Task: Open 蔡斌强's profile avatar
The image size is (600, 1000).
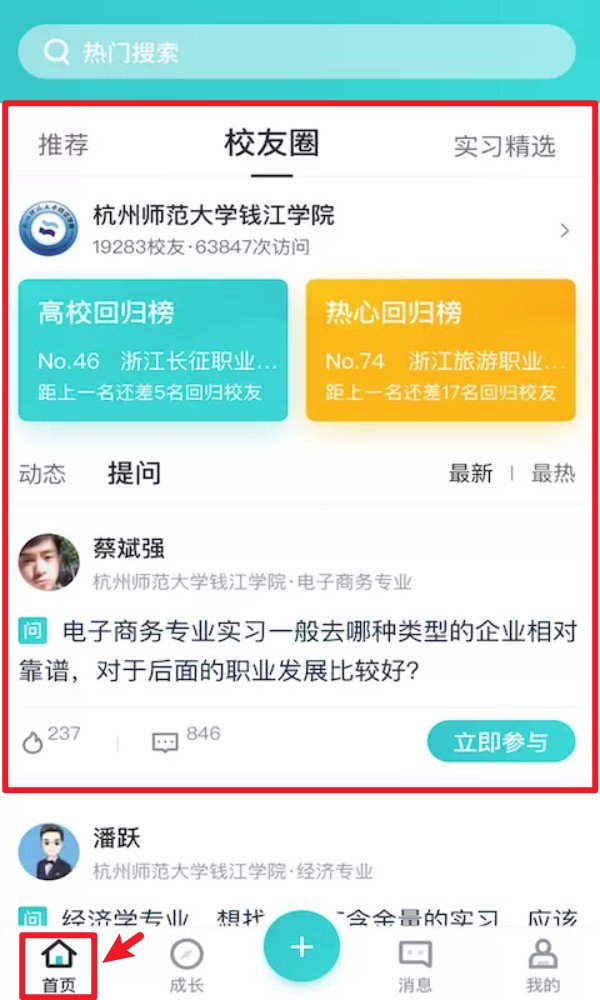Action: tap(49, 563)
